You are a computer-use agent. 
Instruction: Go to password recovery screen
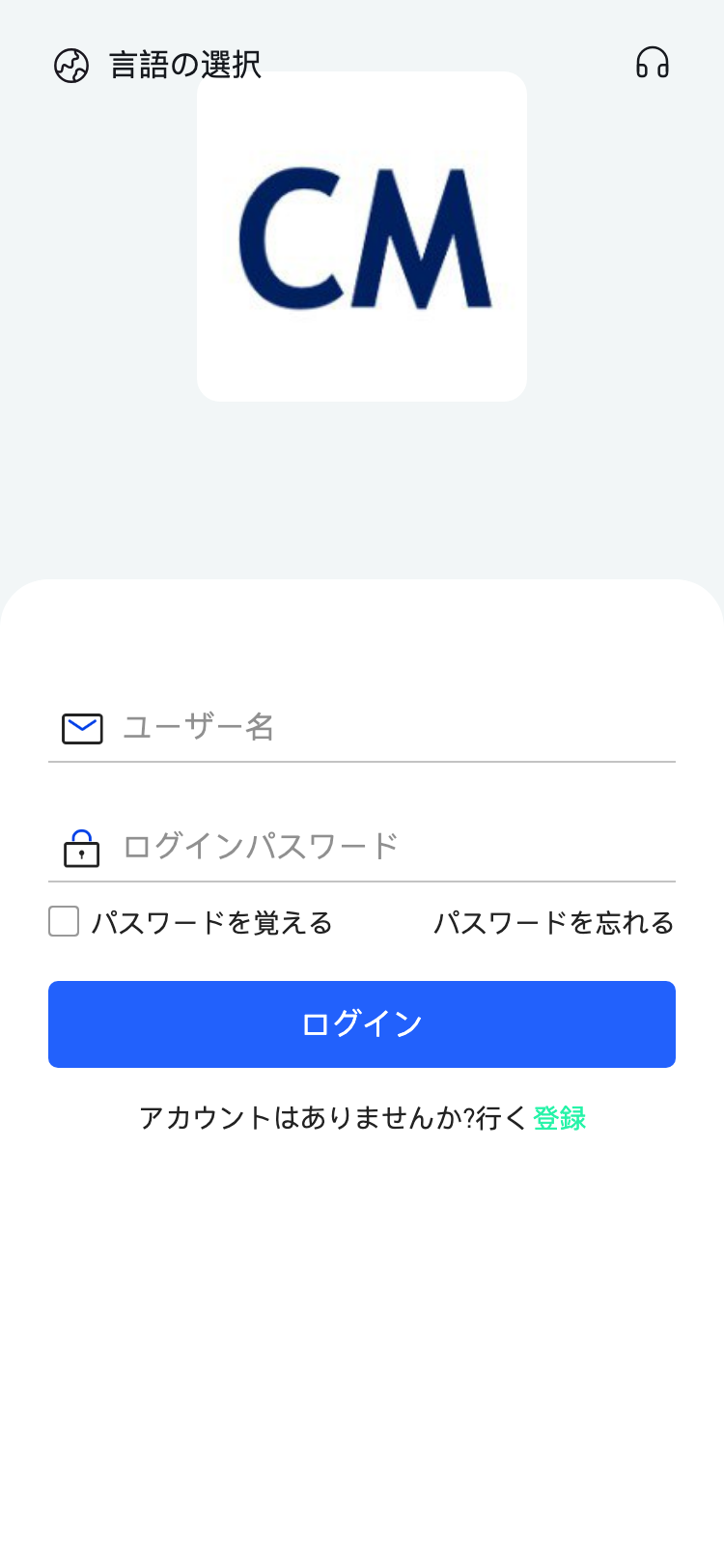555,922
